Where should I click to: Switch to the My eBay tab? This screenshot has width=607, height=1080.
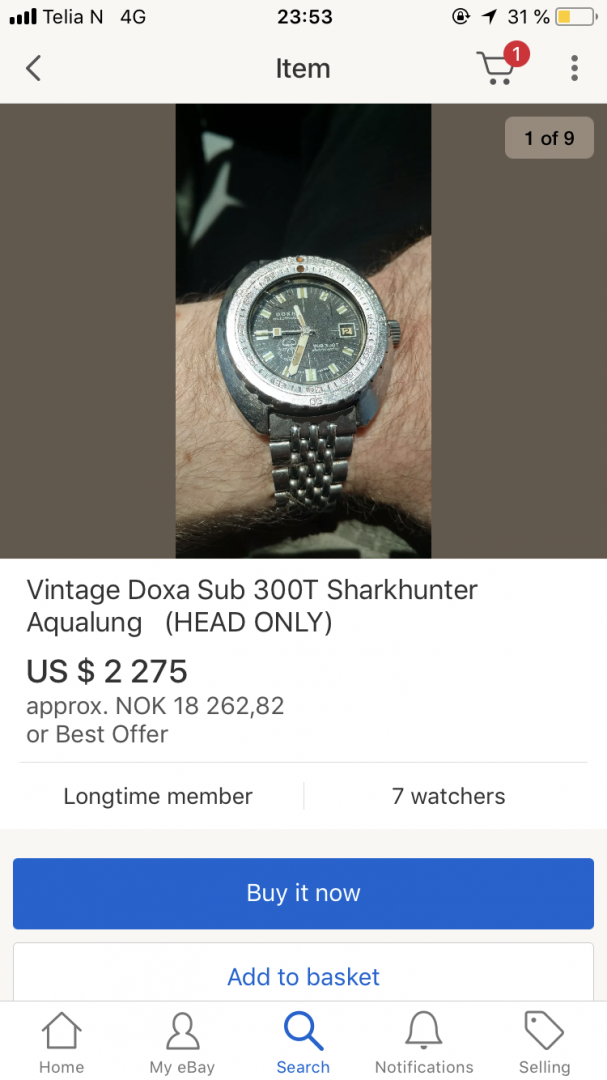182,1042
